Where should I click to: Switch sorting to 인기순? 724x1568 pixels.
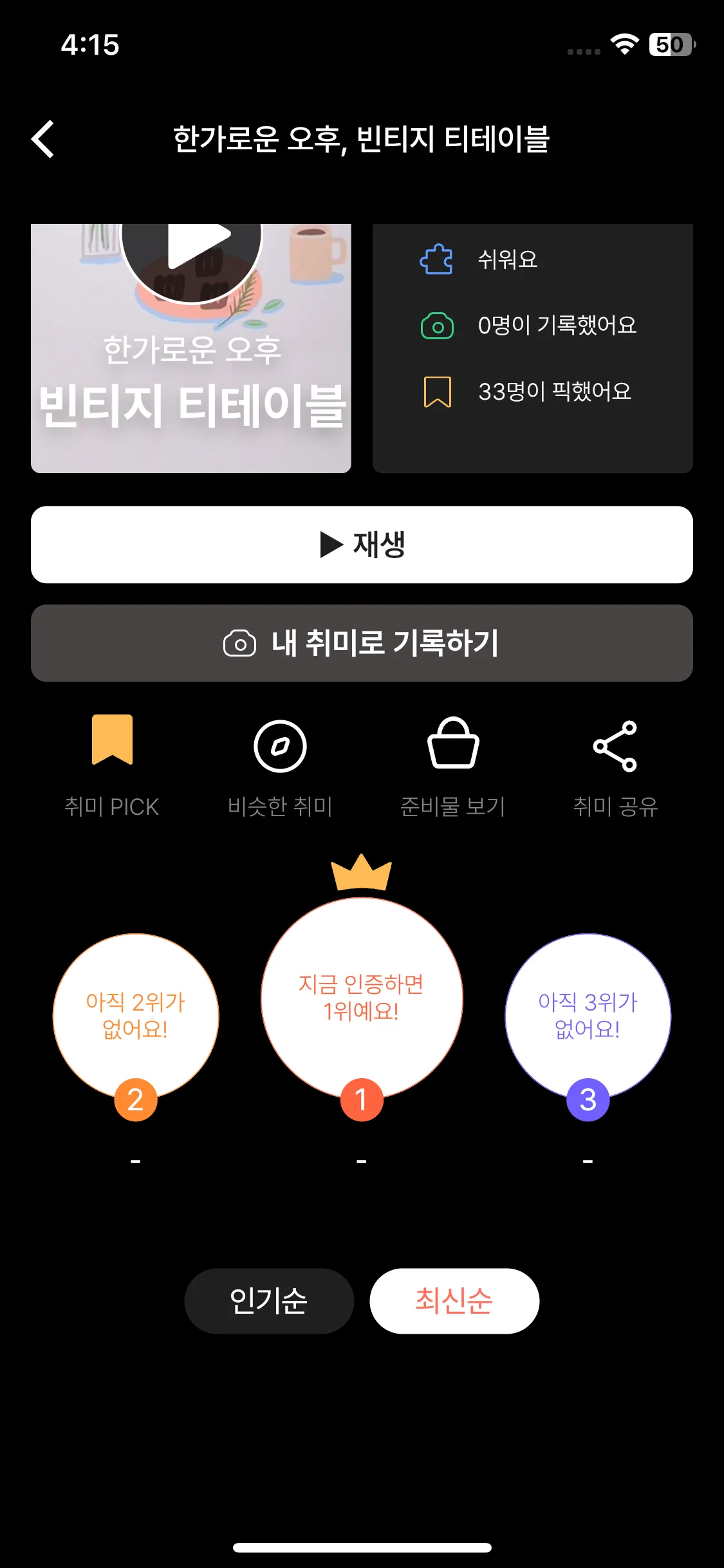click(x=268, y=1300)
